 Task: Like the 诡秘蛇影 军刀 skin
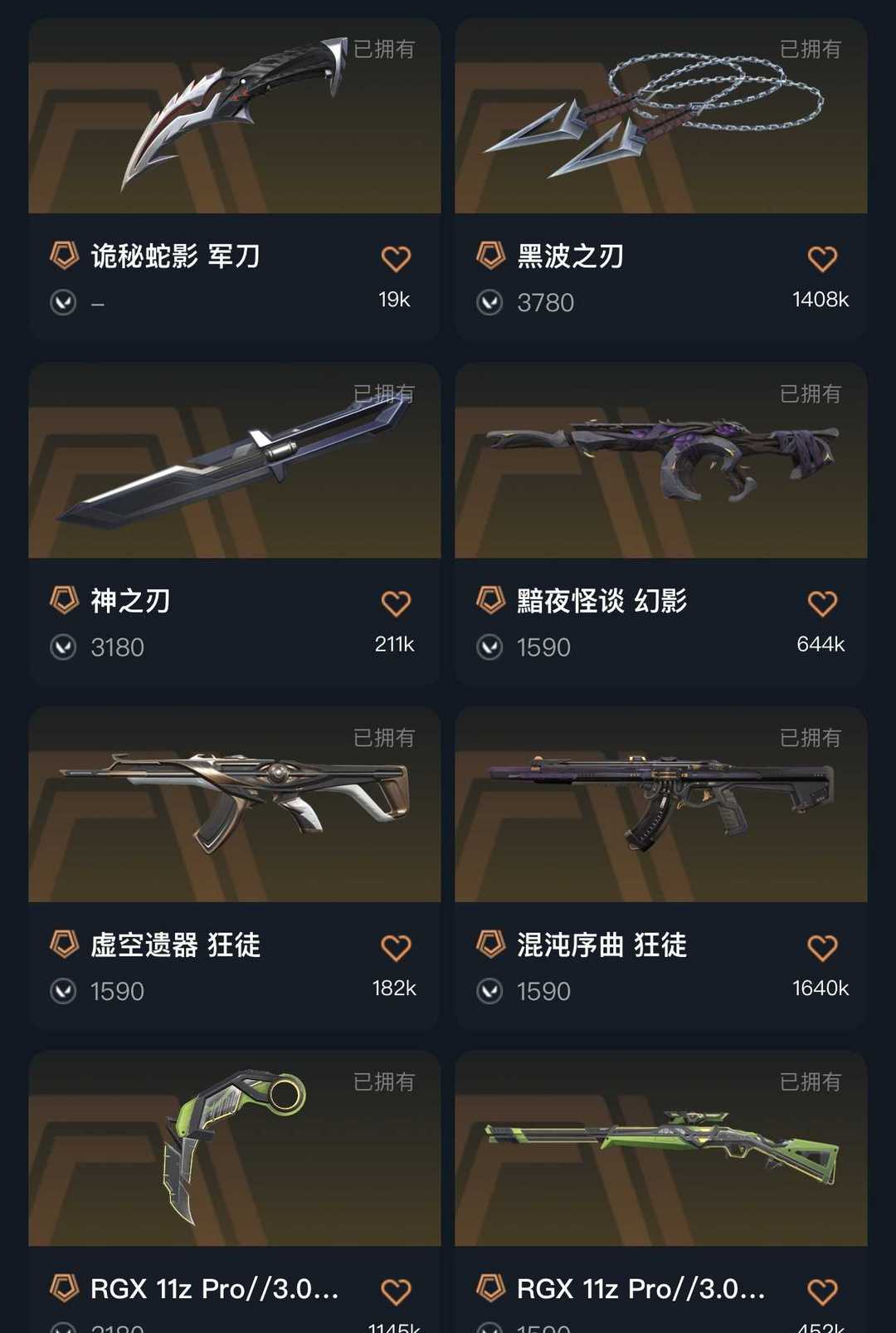click(396, 259)
